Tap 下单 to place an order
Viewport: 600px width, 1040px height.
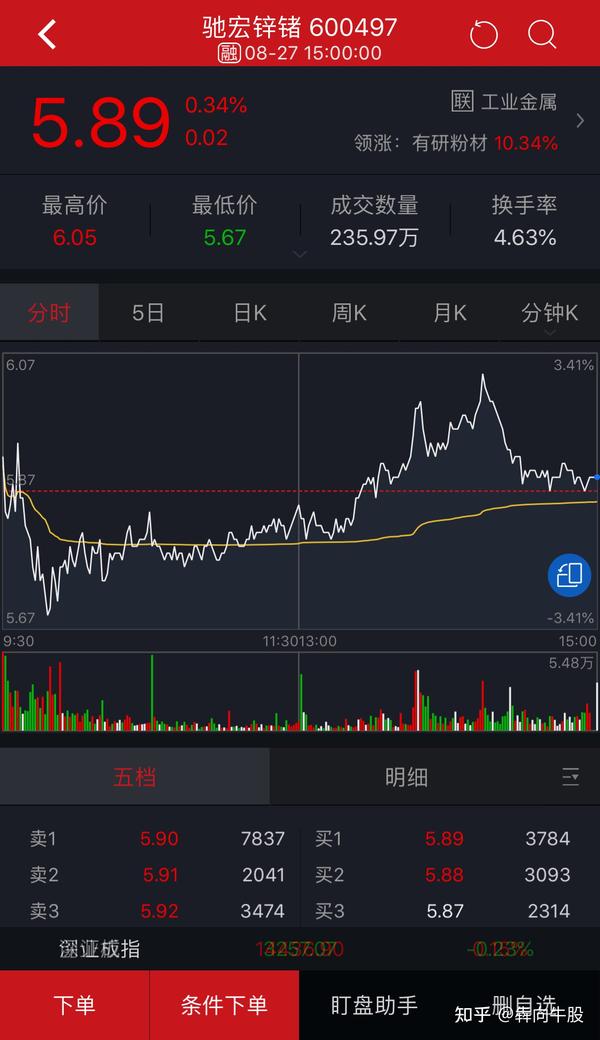pos(74,1005)
